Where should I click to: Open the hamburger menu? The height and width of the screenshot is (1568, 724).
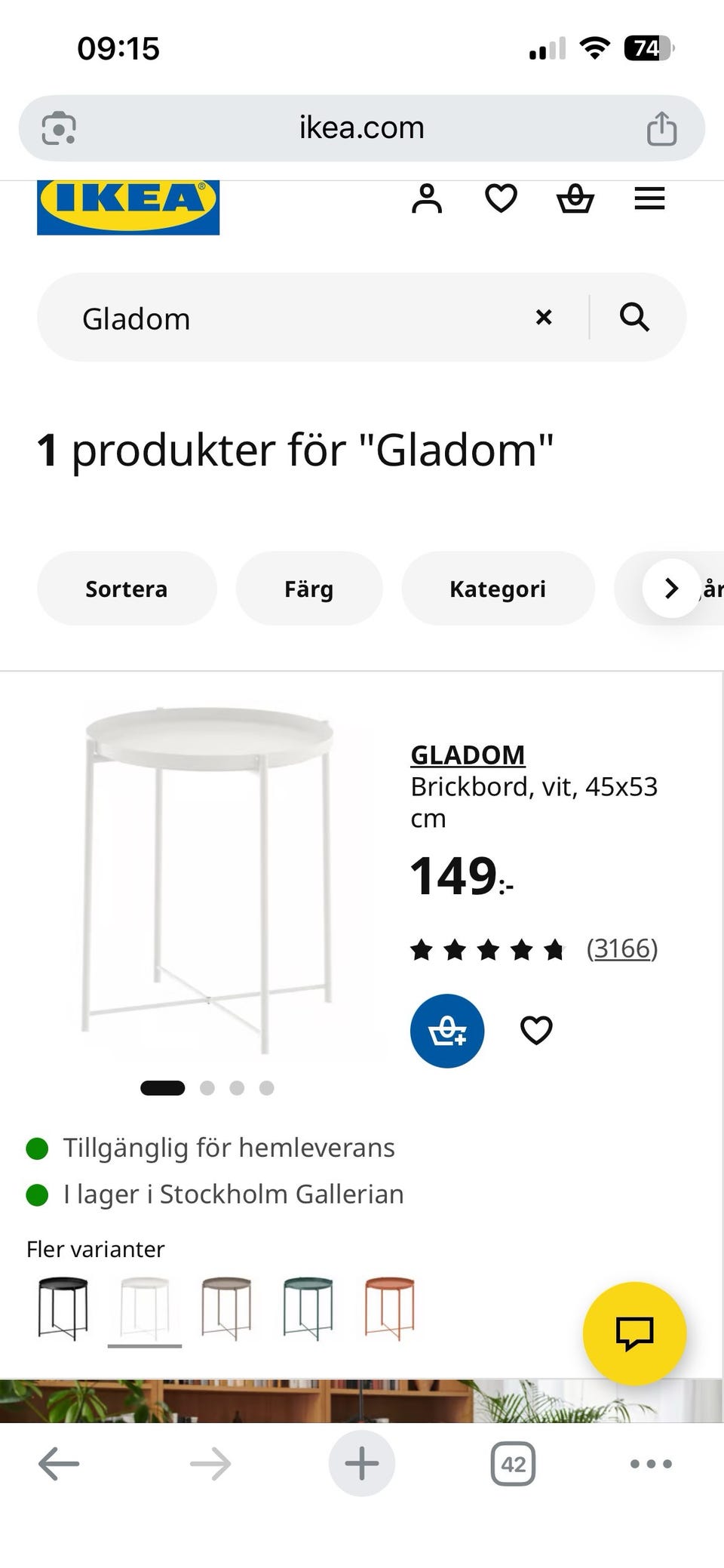coord(649,198)
